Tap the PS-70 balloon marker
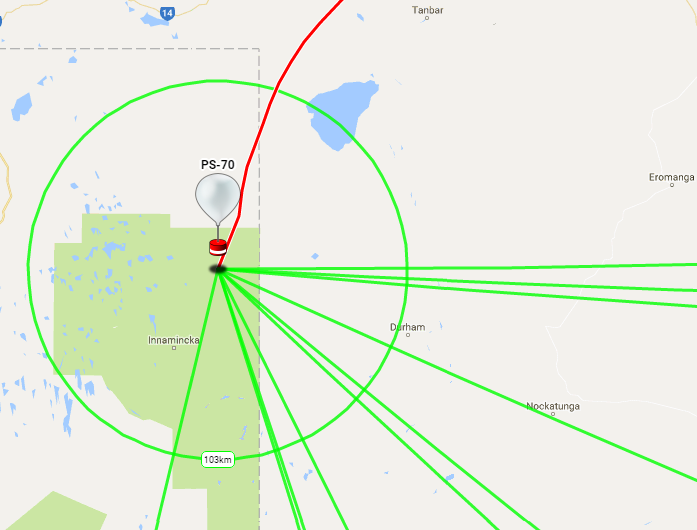 (x=218, y=196)
